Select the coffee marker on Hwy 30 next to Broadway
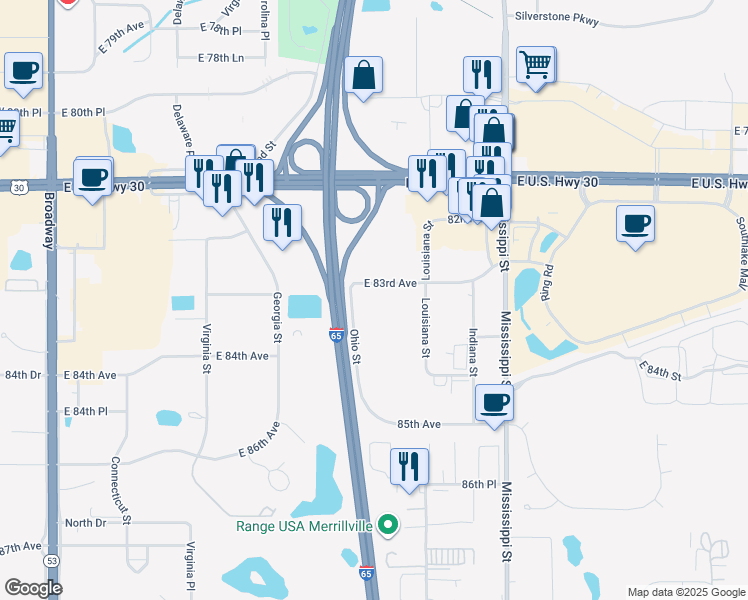 click(93, 181)
